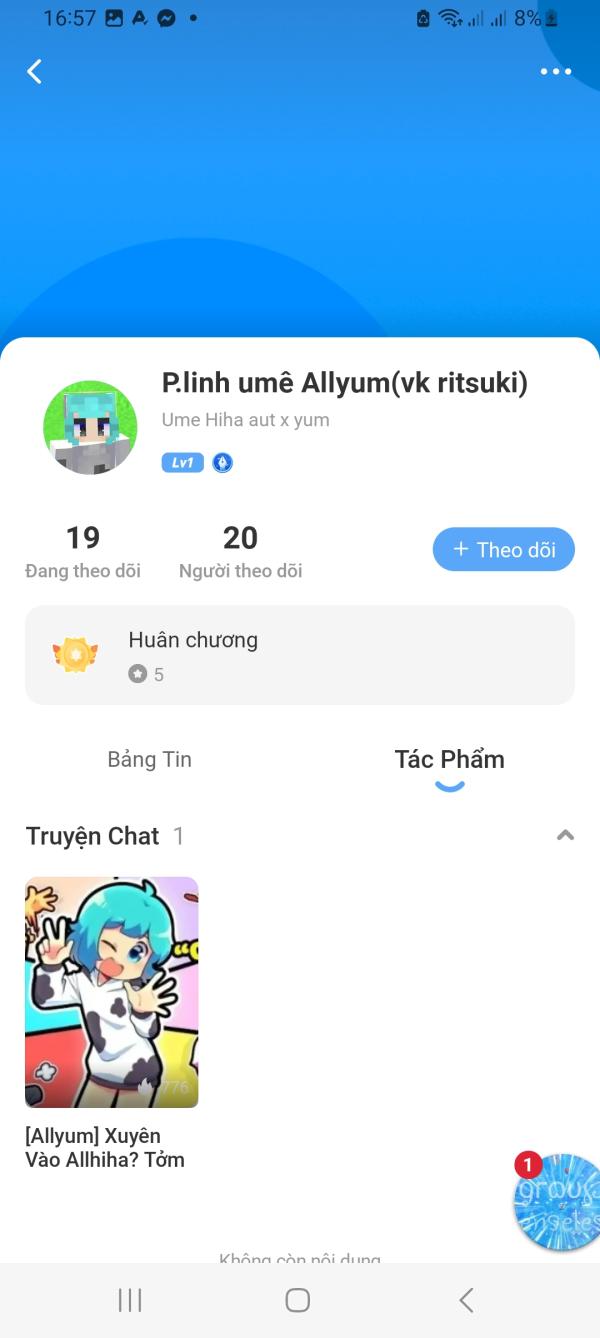Open the Huân chương medals card
Viewport: 600px width, 1338px height.
[300, 655]
